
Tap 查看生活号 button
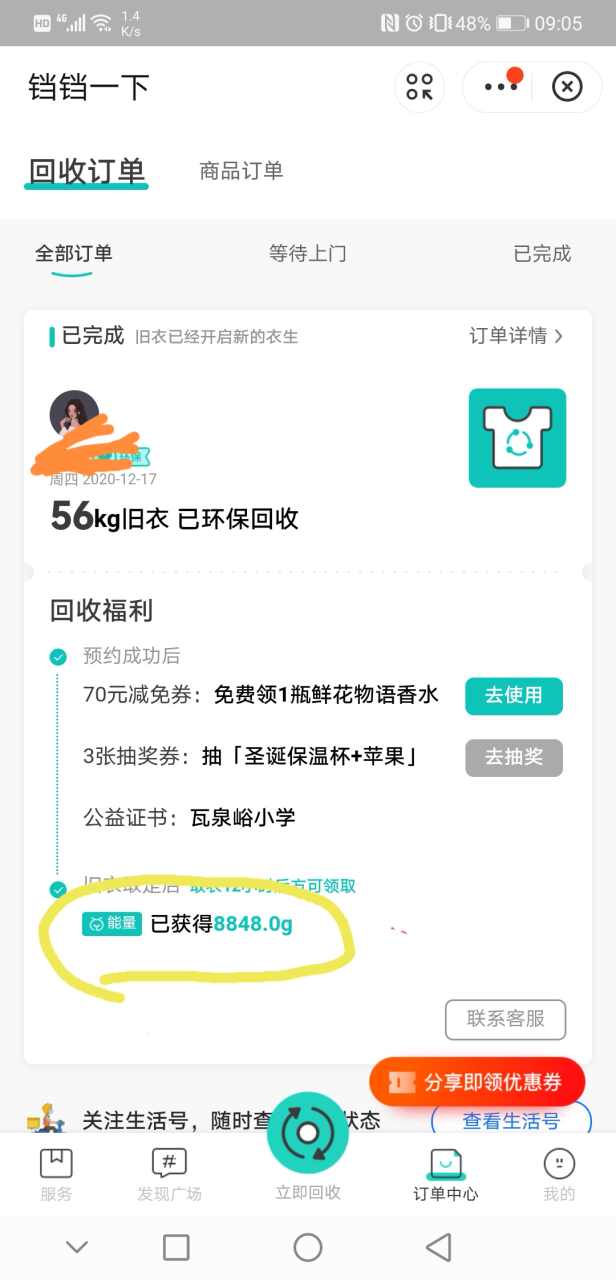click(x=511, y=1121)
